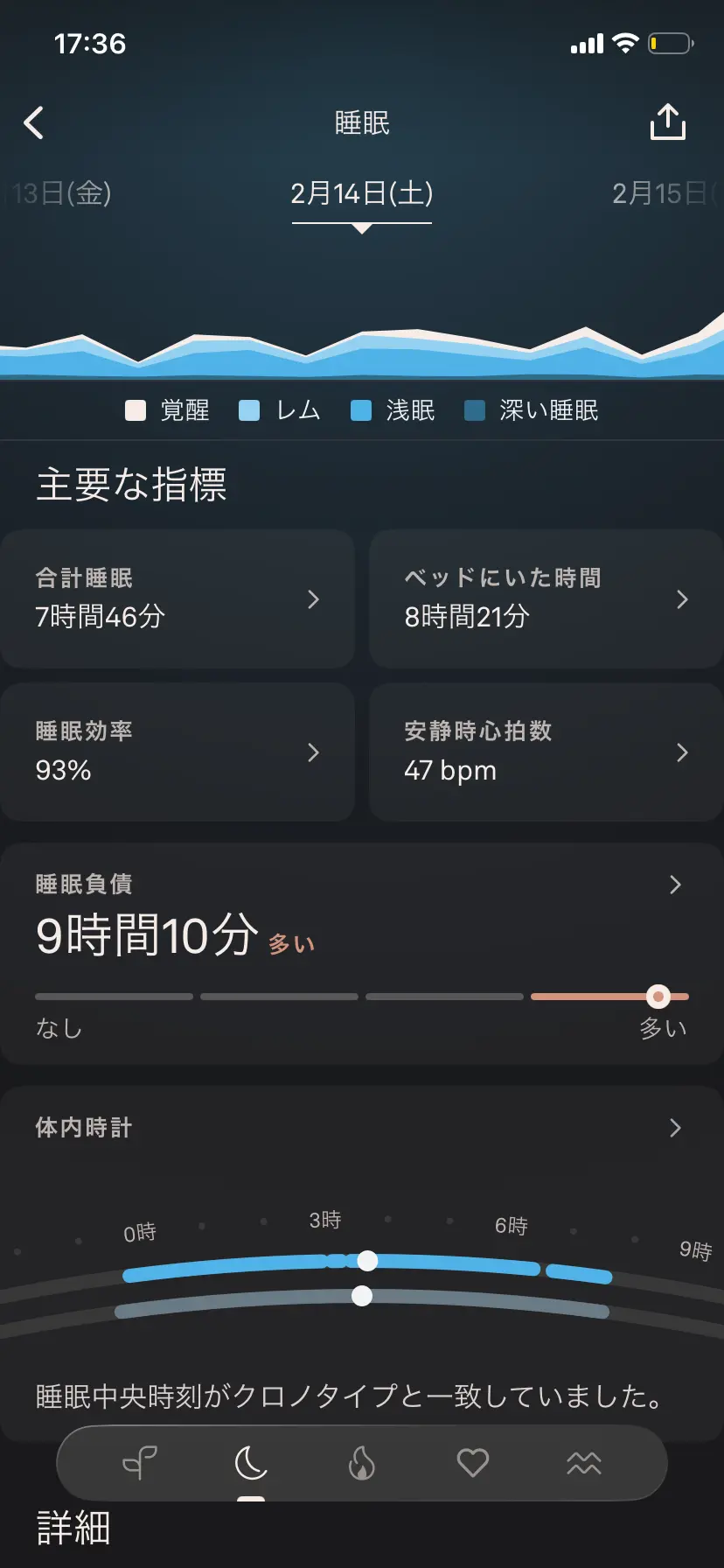Viewport: 724px width, 1568px height.
Task: Select the moon Sleep icon in bottom navigation
Action: click(251, 1462)
